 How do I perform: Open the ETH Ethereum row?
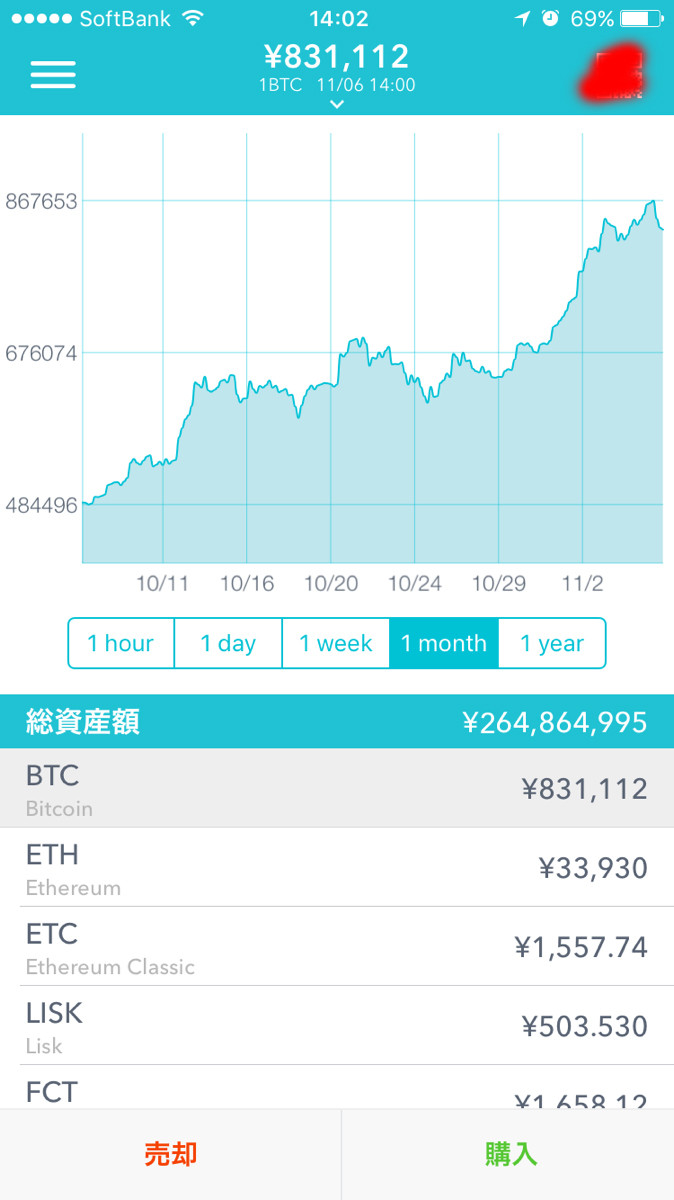coord(337,867)
